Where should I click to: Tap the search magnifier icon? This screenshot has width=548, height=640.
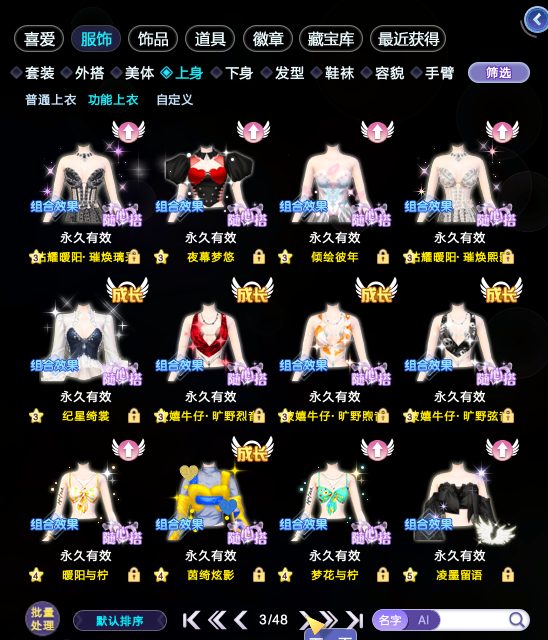517,620
